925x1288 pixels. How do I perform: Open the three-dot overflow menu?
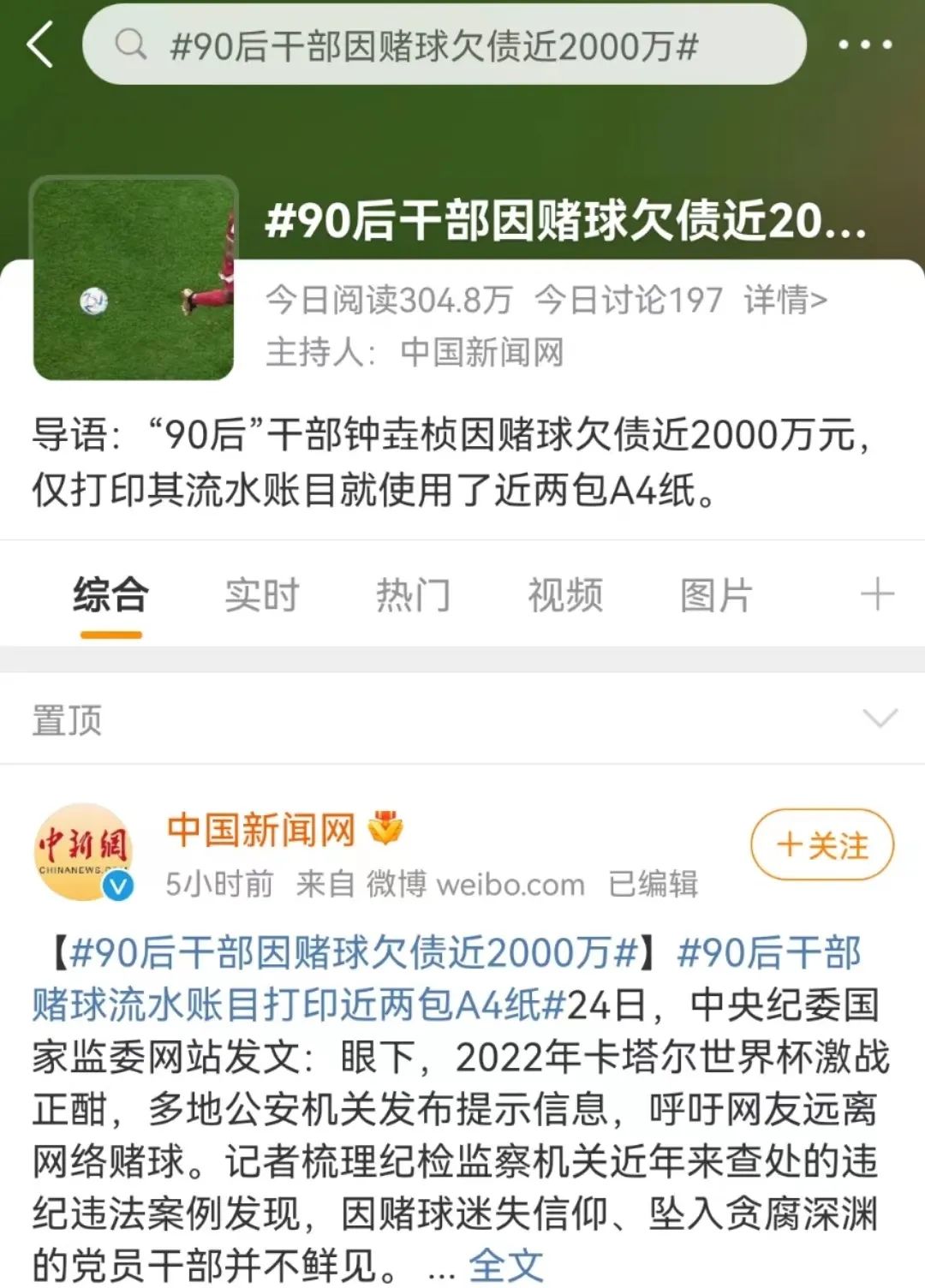[864, 45]
